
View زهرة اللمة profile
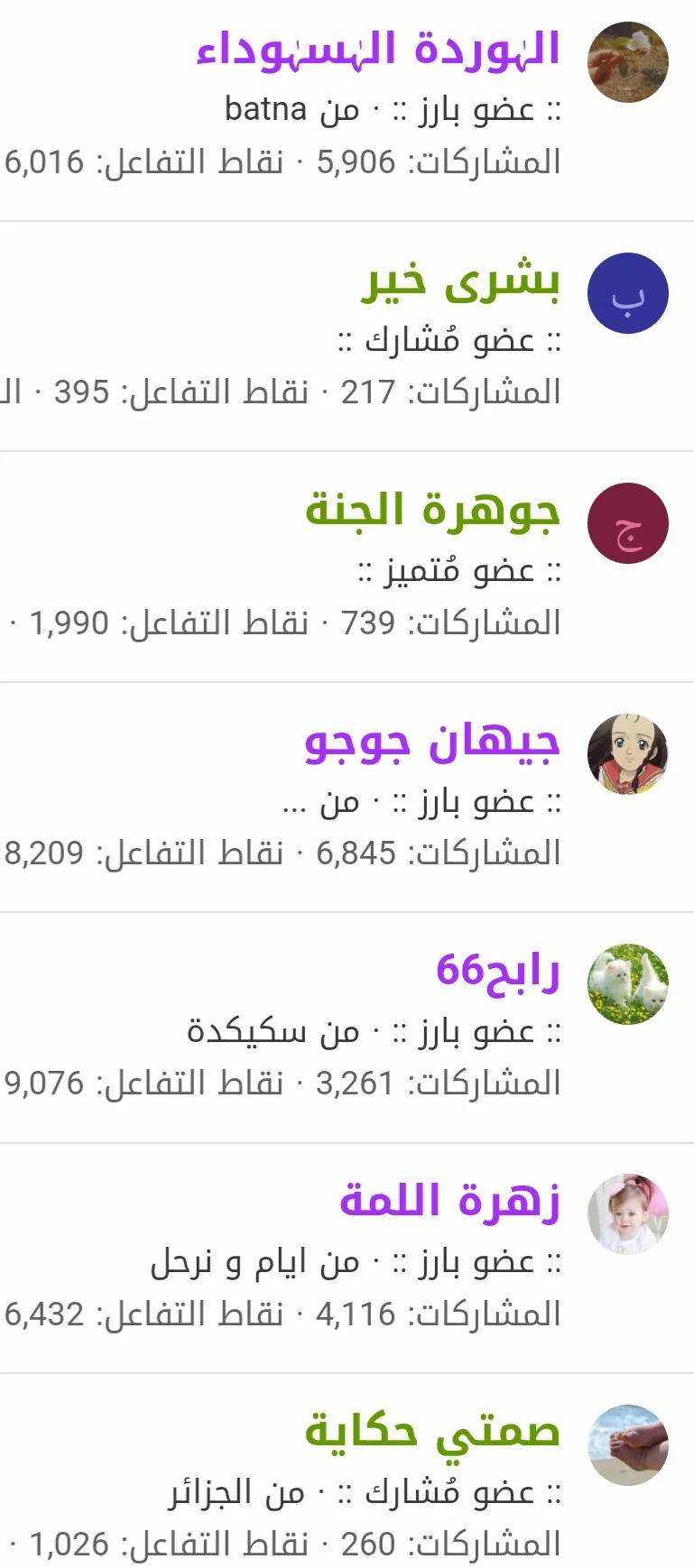[449, 1202]
